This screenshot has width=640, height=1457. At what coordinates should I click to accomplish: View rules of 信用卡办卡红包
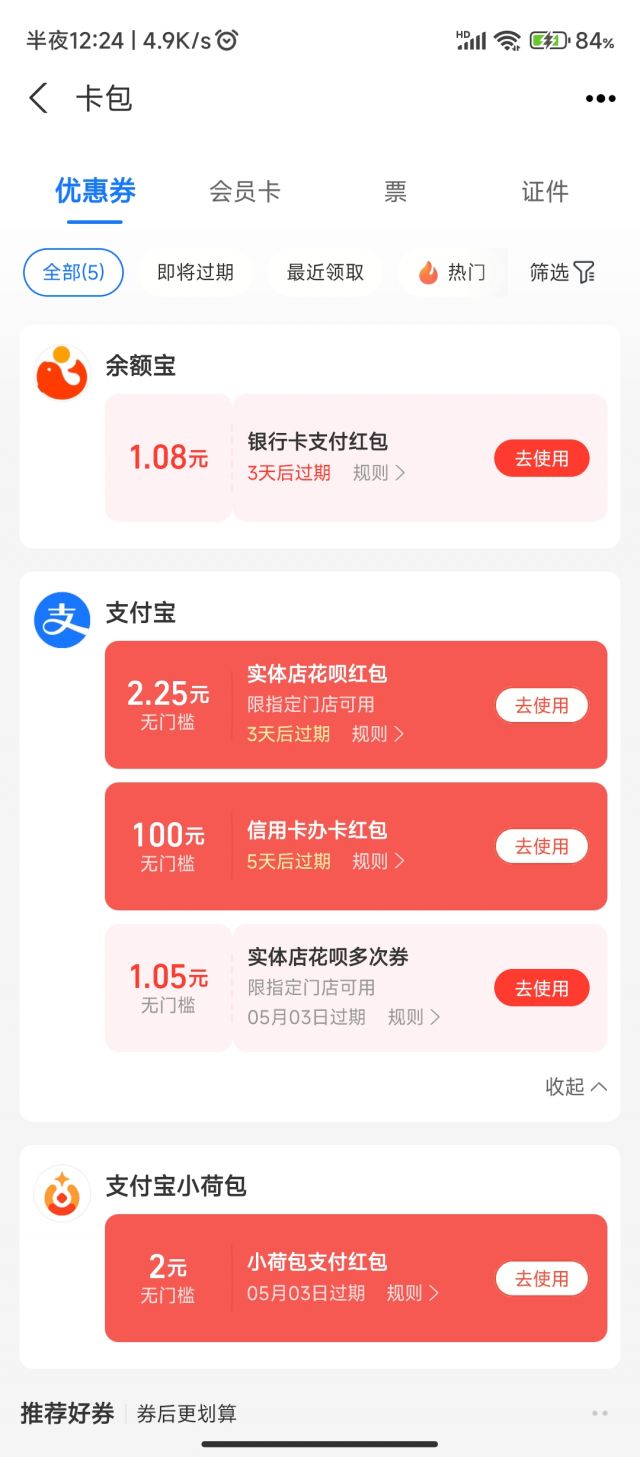[x=378, y=860]
